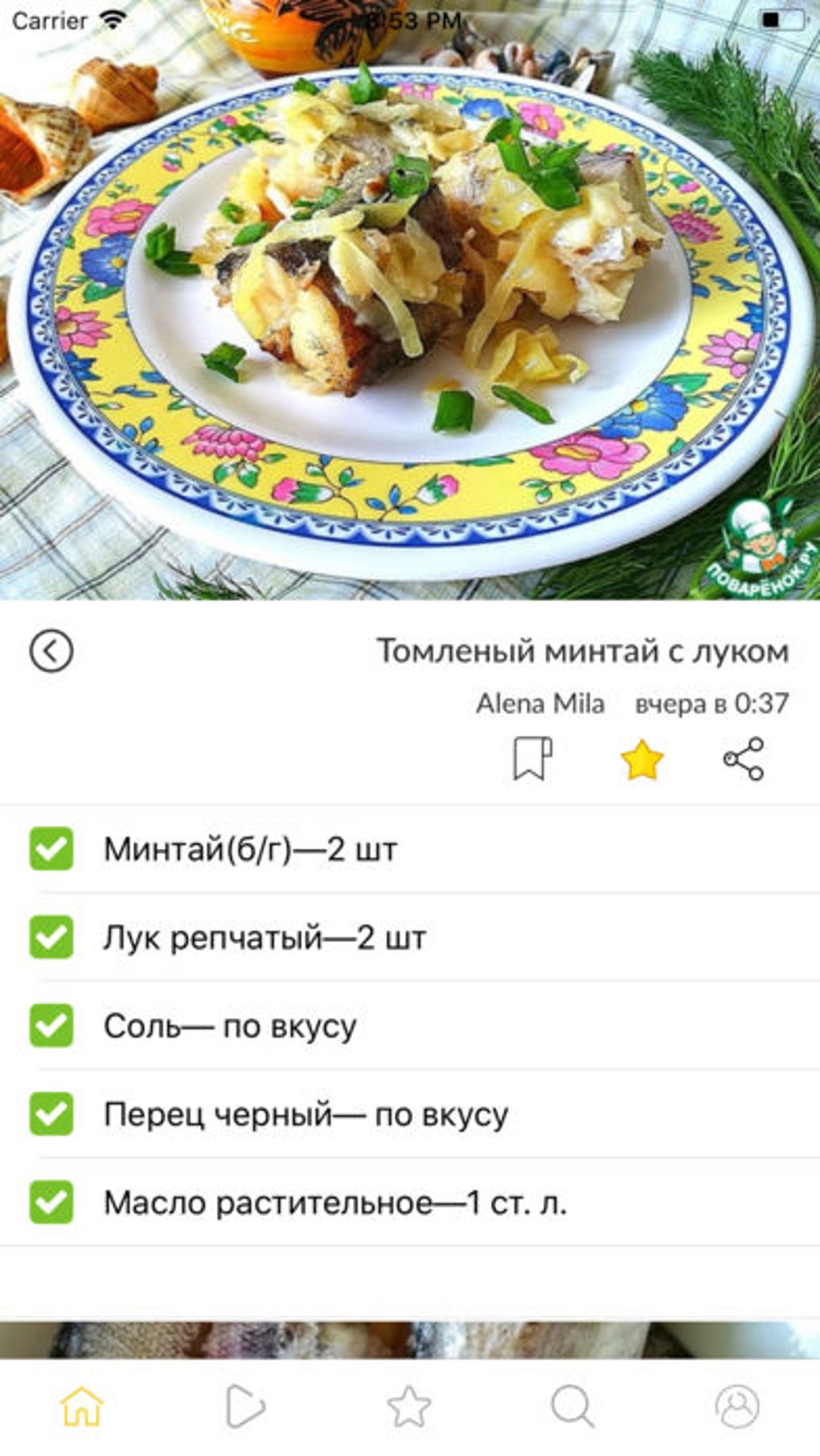Screen dimensions: 820x1456
Task: Switch to the home tab
Action: tap(82, 1406)
